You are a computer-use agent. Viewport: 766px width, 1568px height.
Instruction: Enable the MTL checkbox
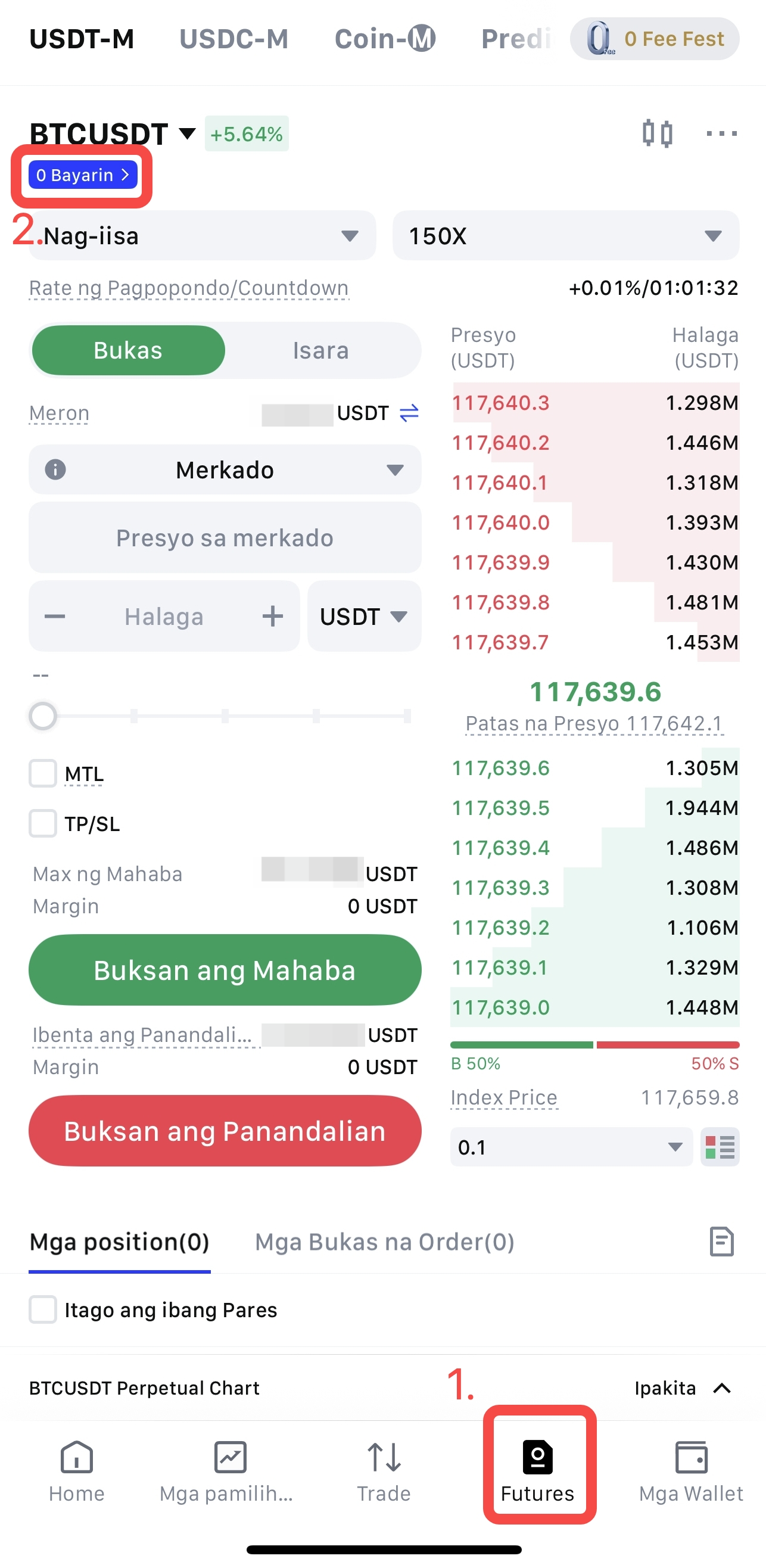point(43,774)
